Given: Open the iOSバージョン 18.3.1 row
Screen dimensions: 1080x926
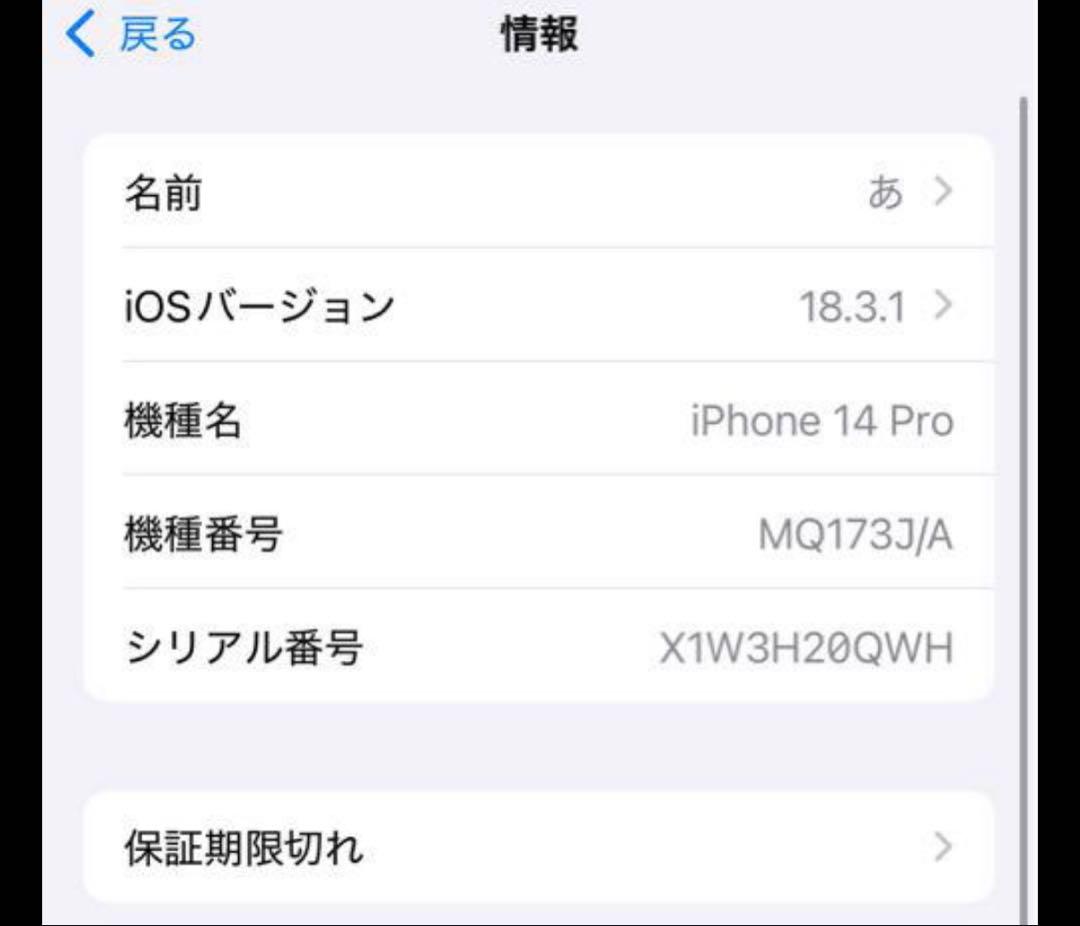Looking at the screenshot, I should (538, 306).
